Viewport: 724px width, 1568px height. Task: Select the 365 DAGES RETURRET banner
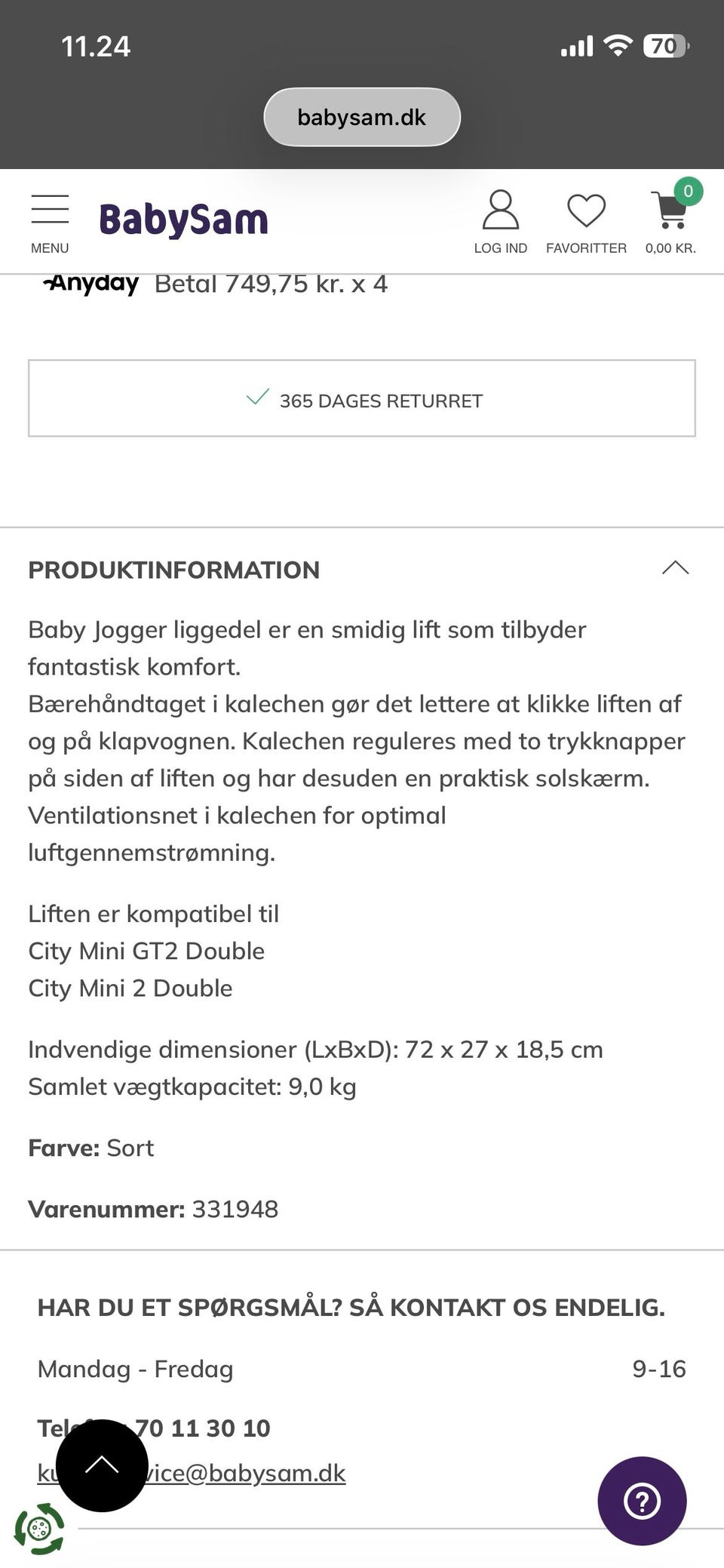click(x=361, y=398)
